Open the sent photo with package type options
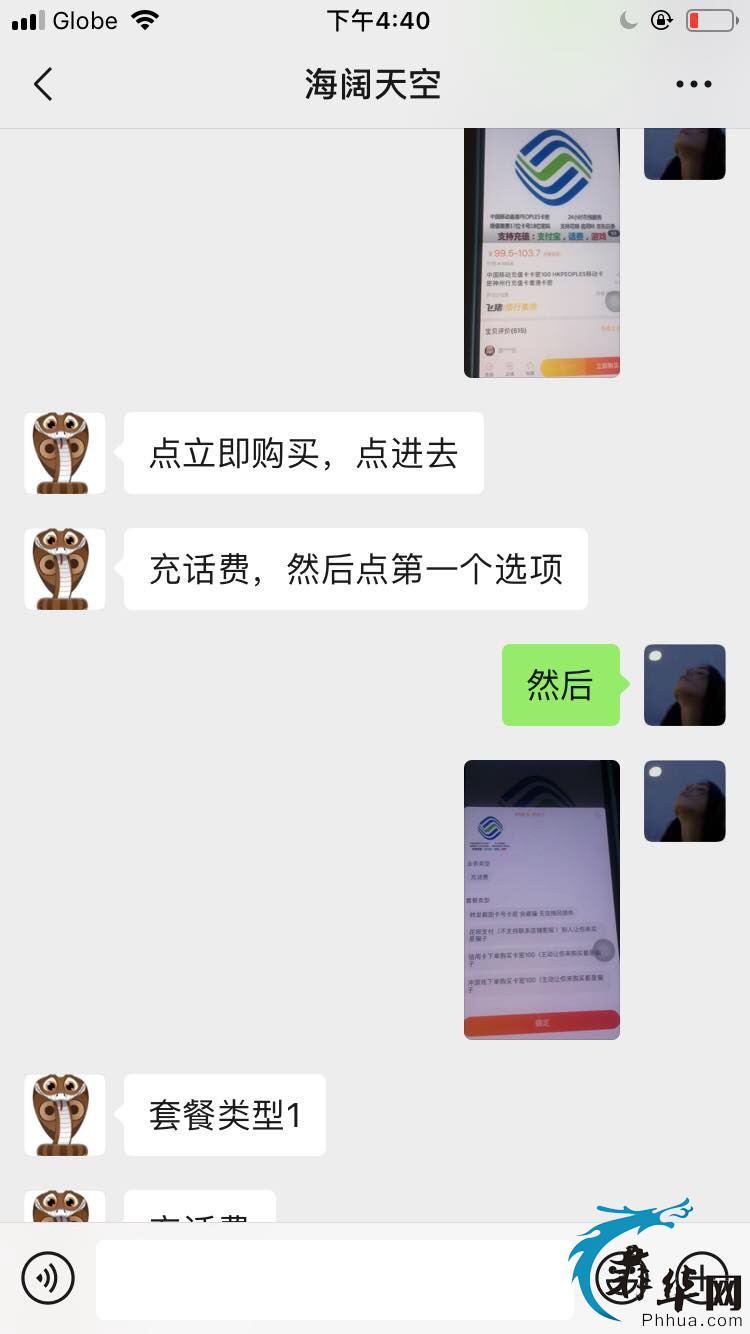Screen dimensions: 750x1334 [541, 899]
